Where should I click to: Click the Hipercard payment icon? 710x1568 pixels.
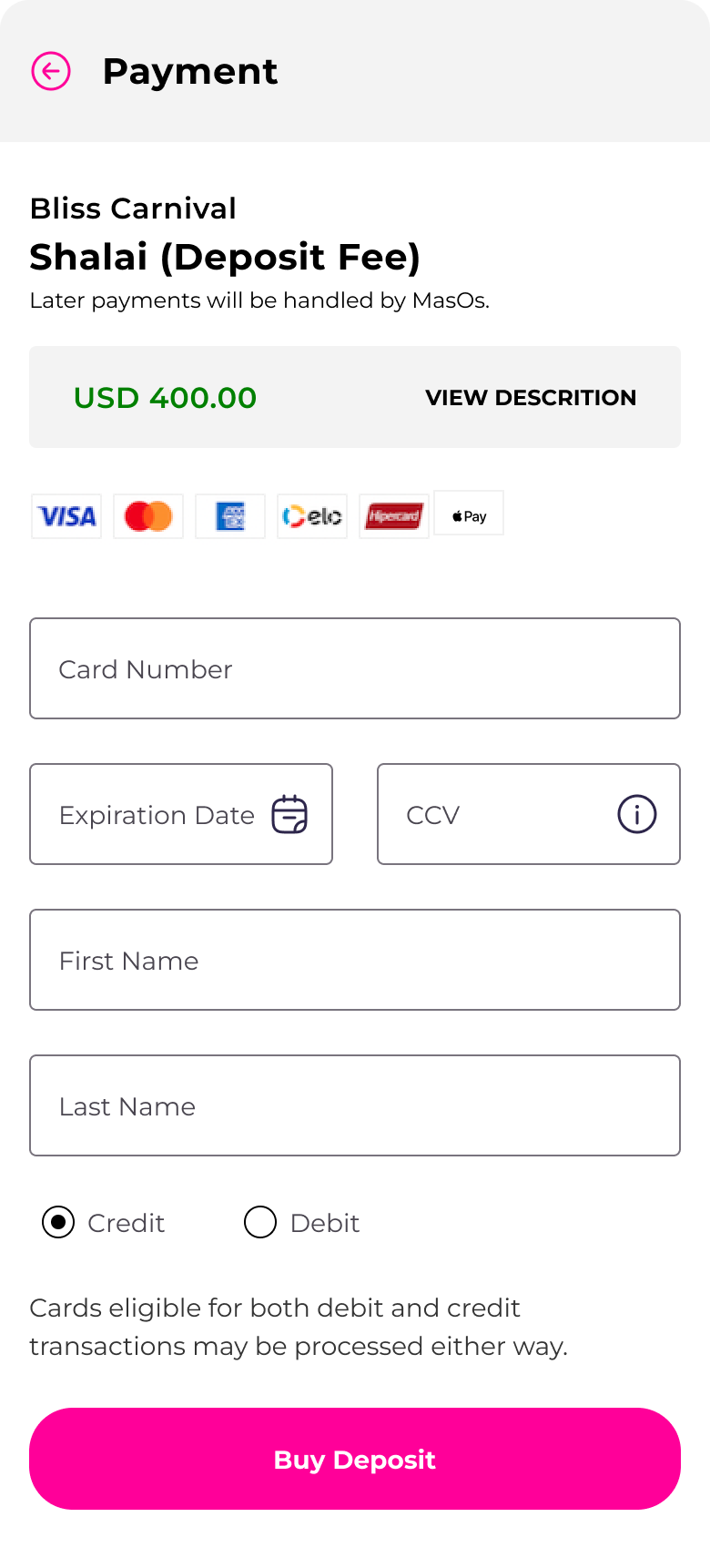coord(393,514)
